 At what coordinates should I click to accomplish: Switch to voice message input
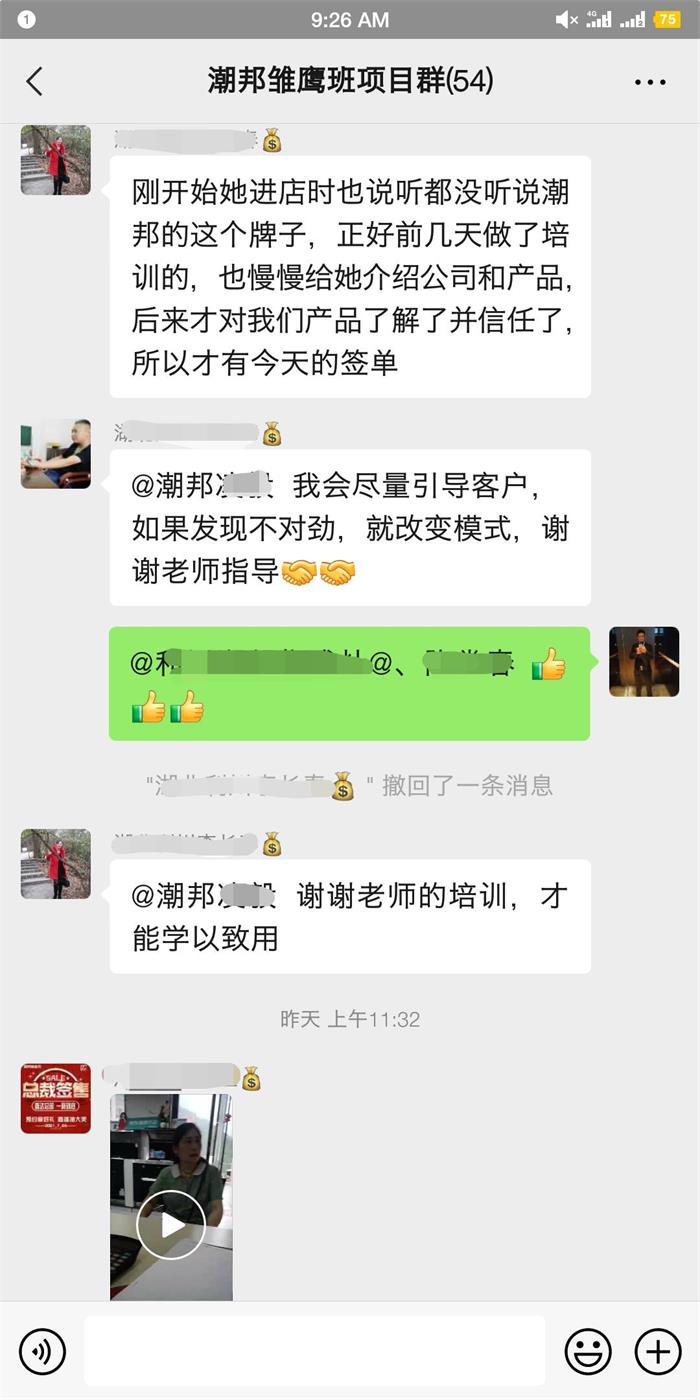point(42,1352)
